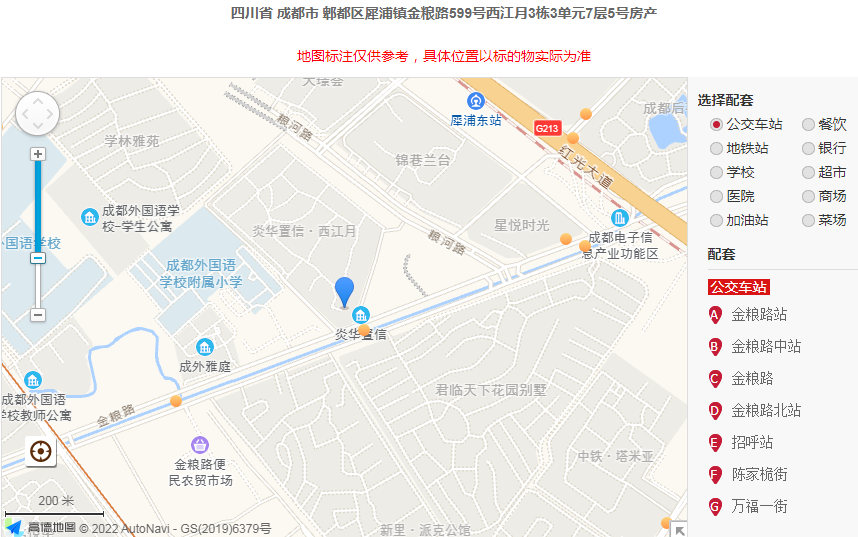Pick 医院 from the facility options
Image resolution: width=858 pixels, height=537 pixels.
[716, 197]
